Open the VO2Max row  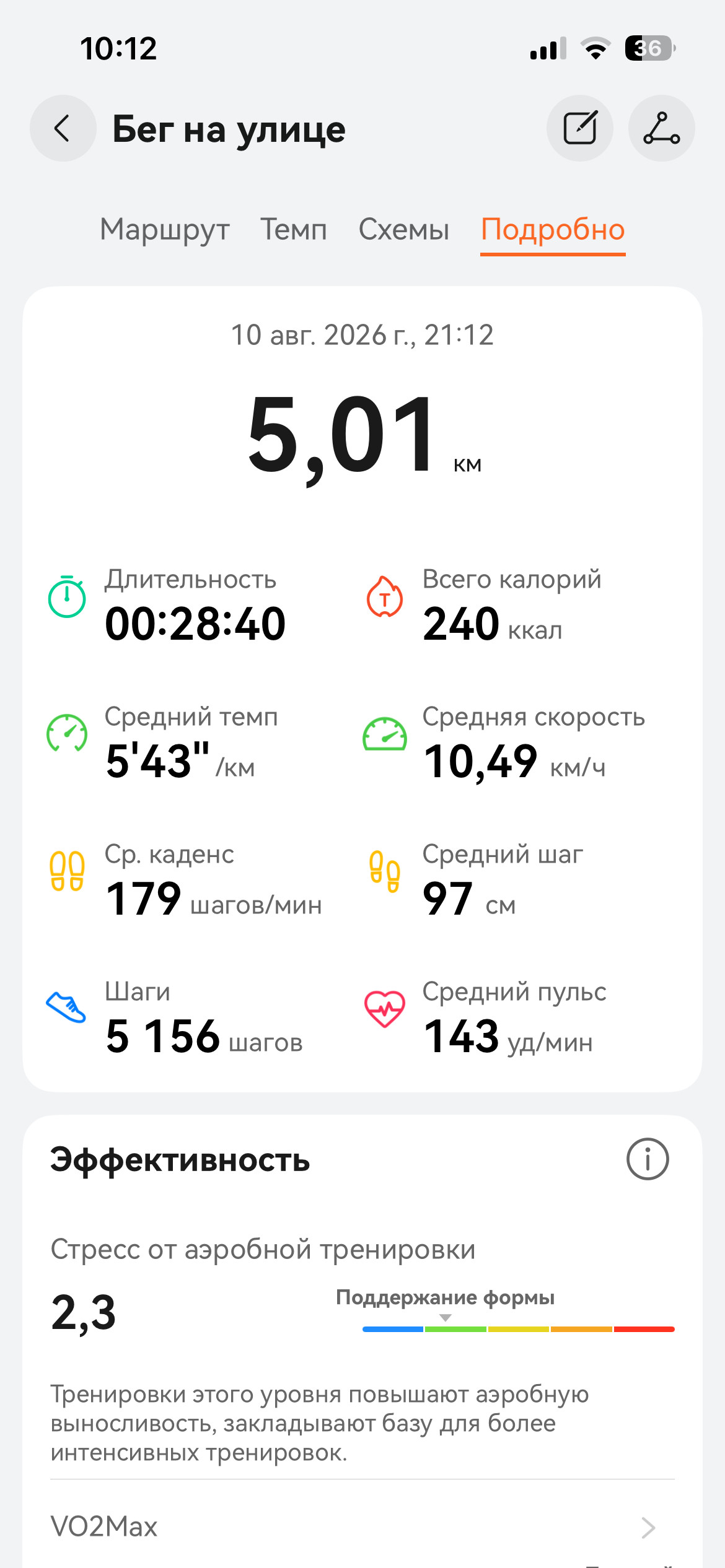point(362,1527)
